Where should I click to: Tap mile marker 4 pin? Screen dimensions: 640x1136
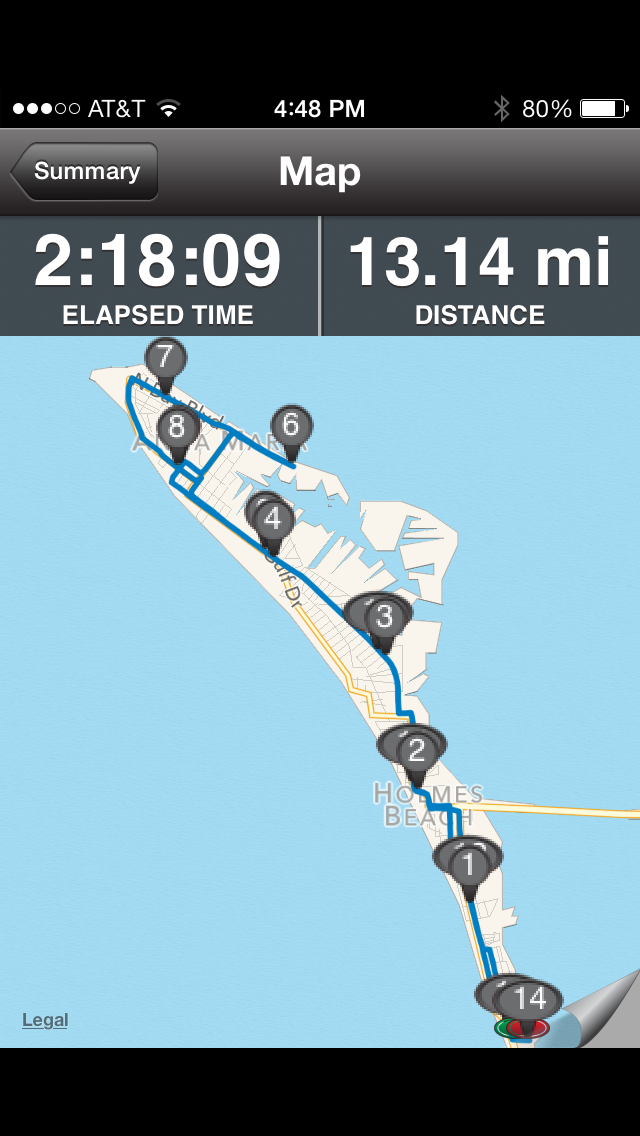274,520
